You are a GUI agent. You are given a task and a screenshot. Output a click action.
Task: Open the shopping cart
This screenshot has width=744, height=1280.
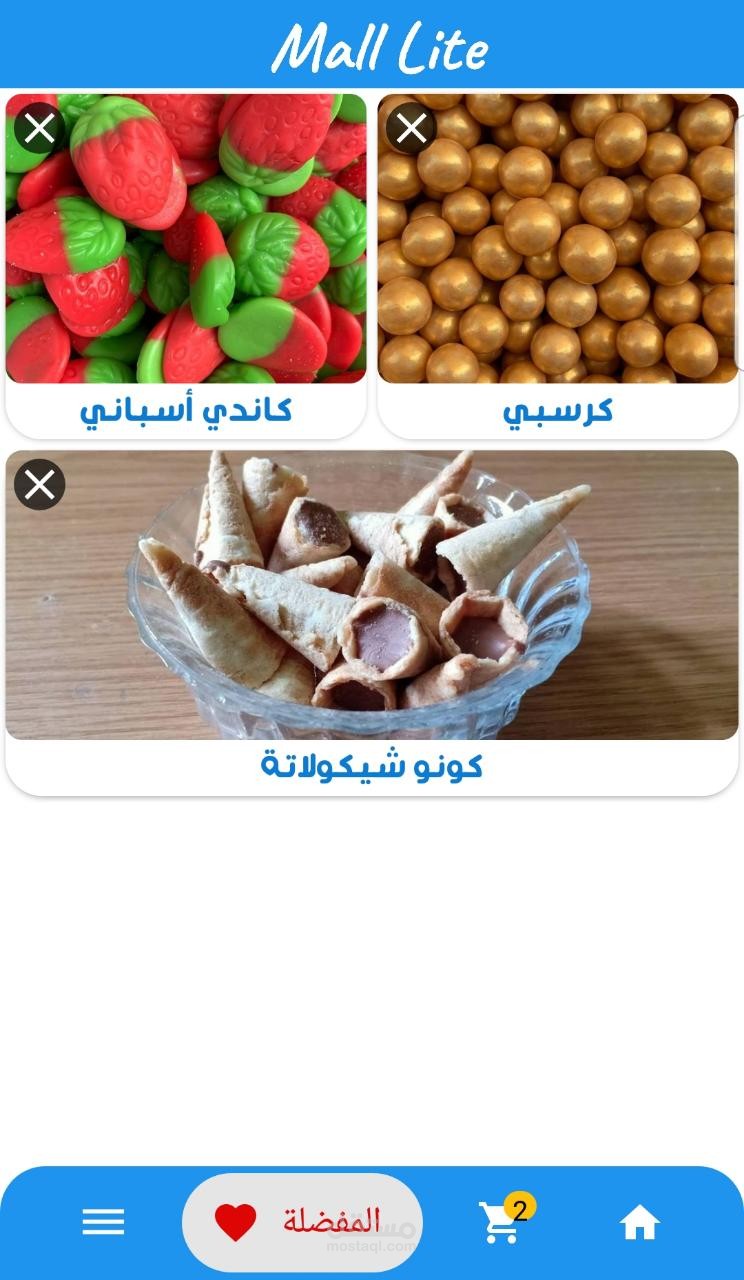502,1222
